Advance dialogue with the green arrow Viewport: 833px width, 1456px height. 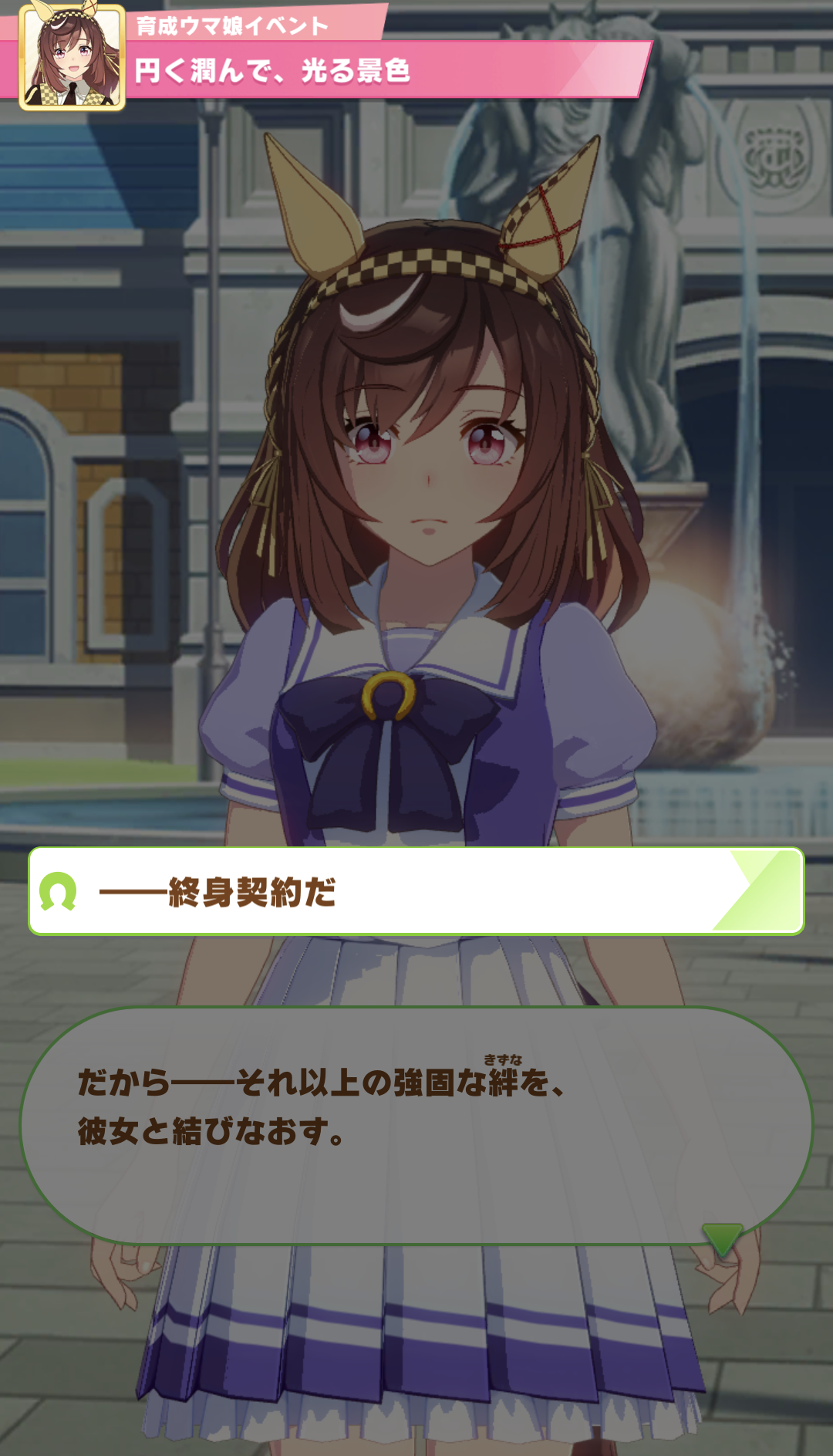[723, 1238]
